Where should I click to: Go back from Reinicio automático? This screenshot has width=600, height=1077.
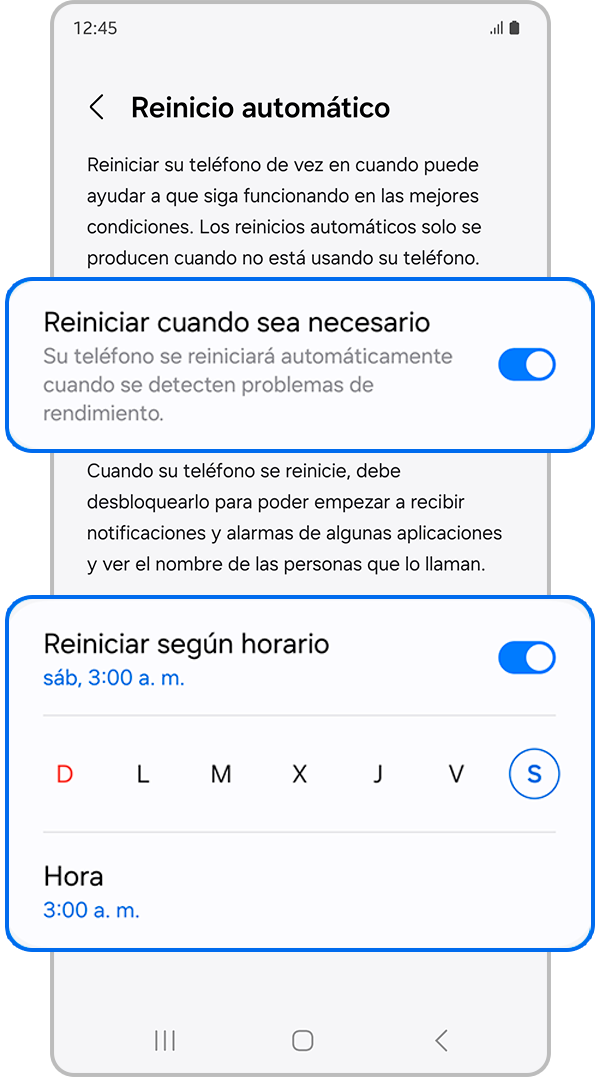click(97, 108)
